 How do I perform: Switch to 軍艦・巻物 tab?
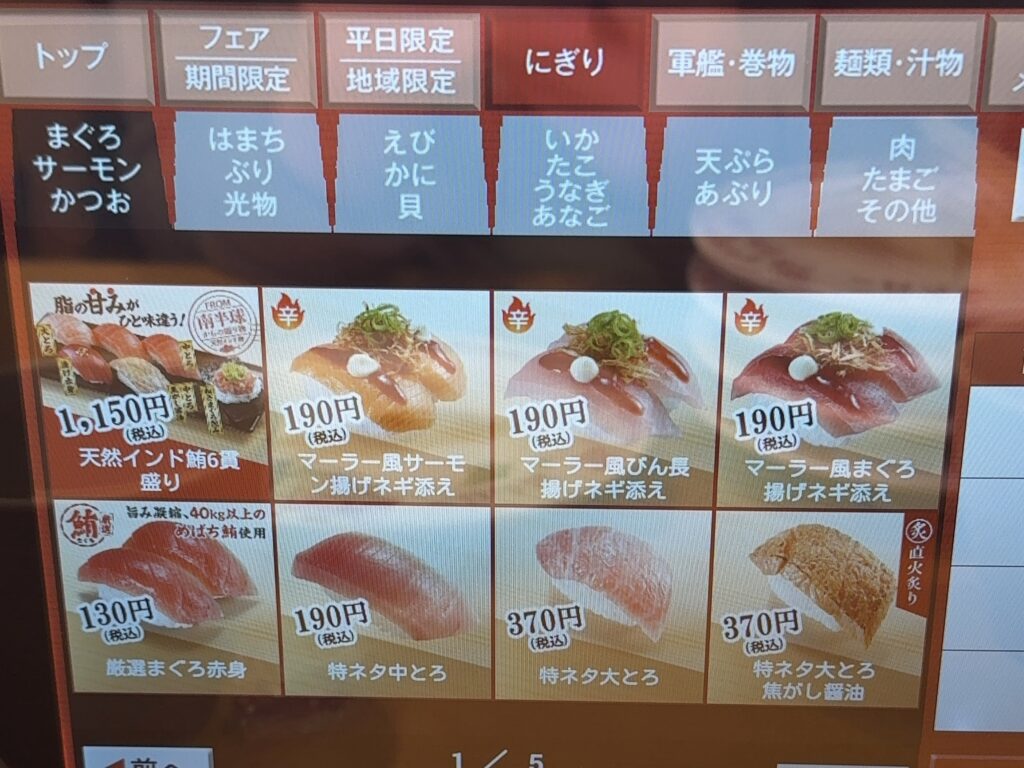pyautogui.click(x=731, y=64)
